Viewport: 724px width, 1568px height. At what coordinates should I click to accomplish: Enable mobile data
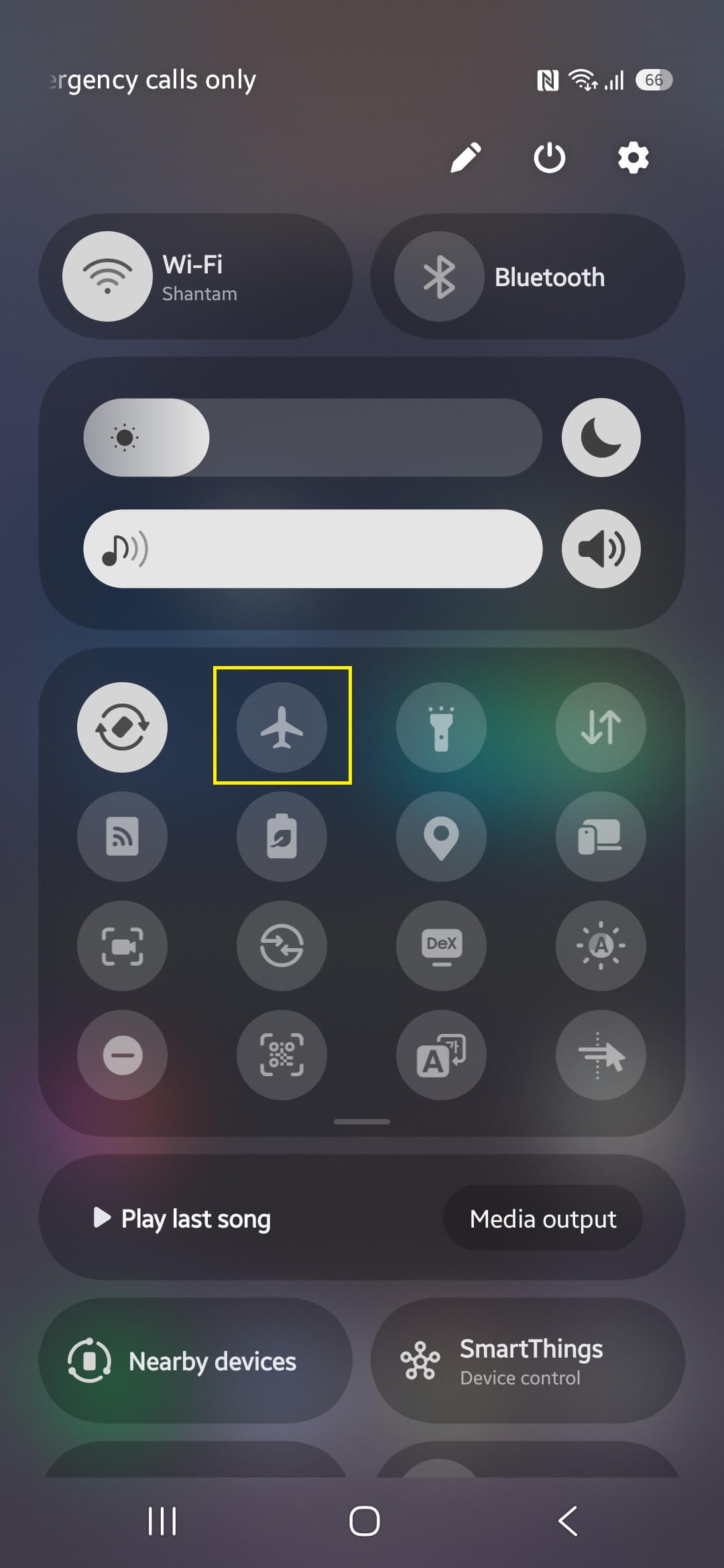[601, 727]
